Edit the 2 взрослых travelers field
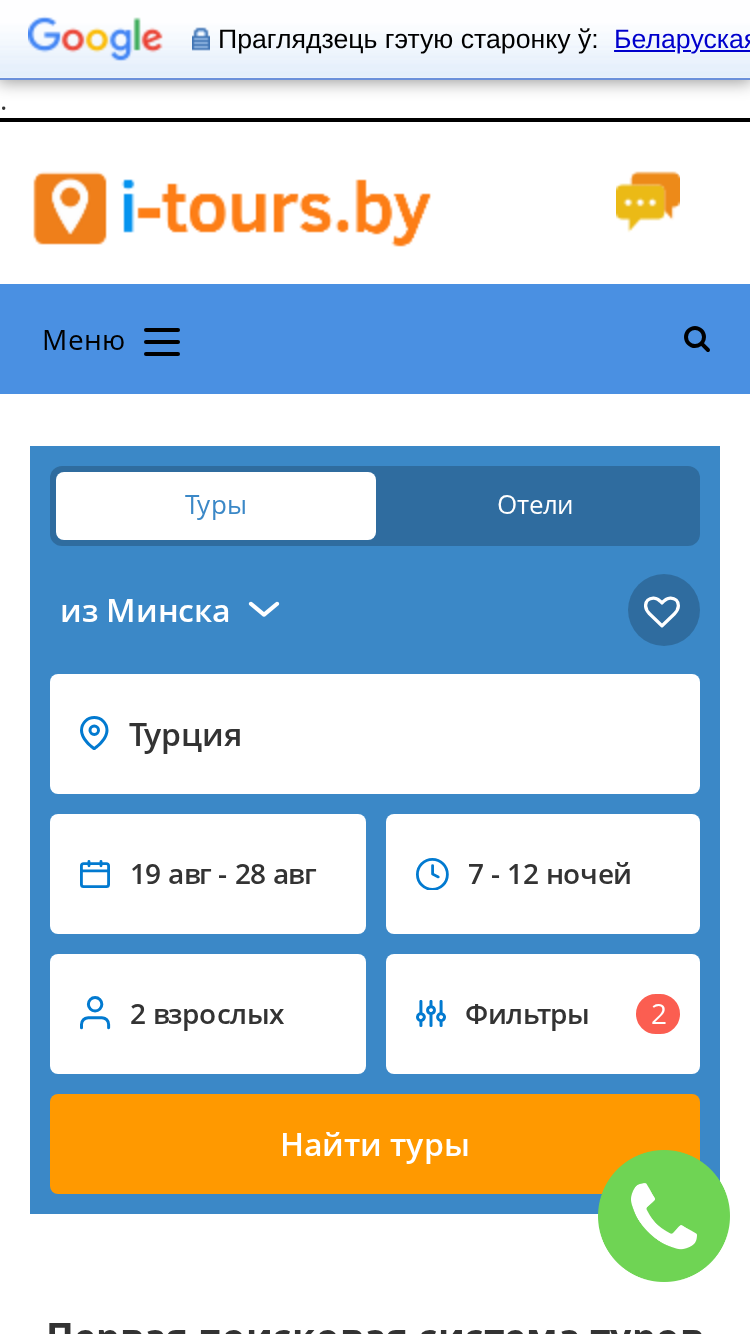This screenshot has height=1334, width=750. coord(208,1014)
